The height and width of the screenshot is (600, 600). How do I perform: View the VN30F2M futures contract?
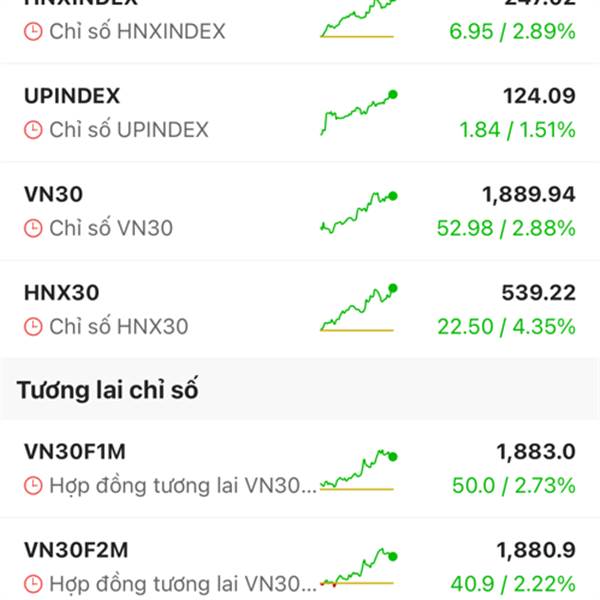(300, 566)
